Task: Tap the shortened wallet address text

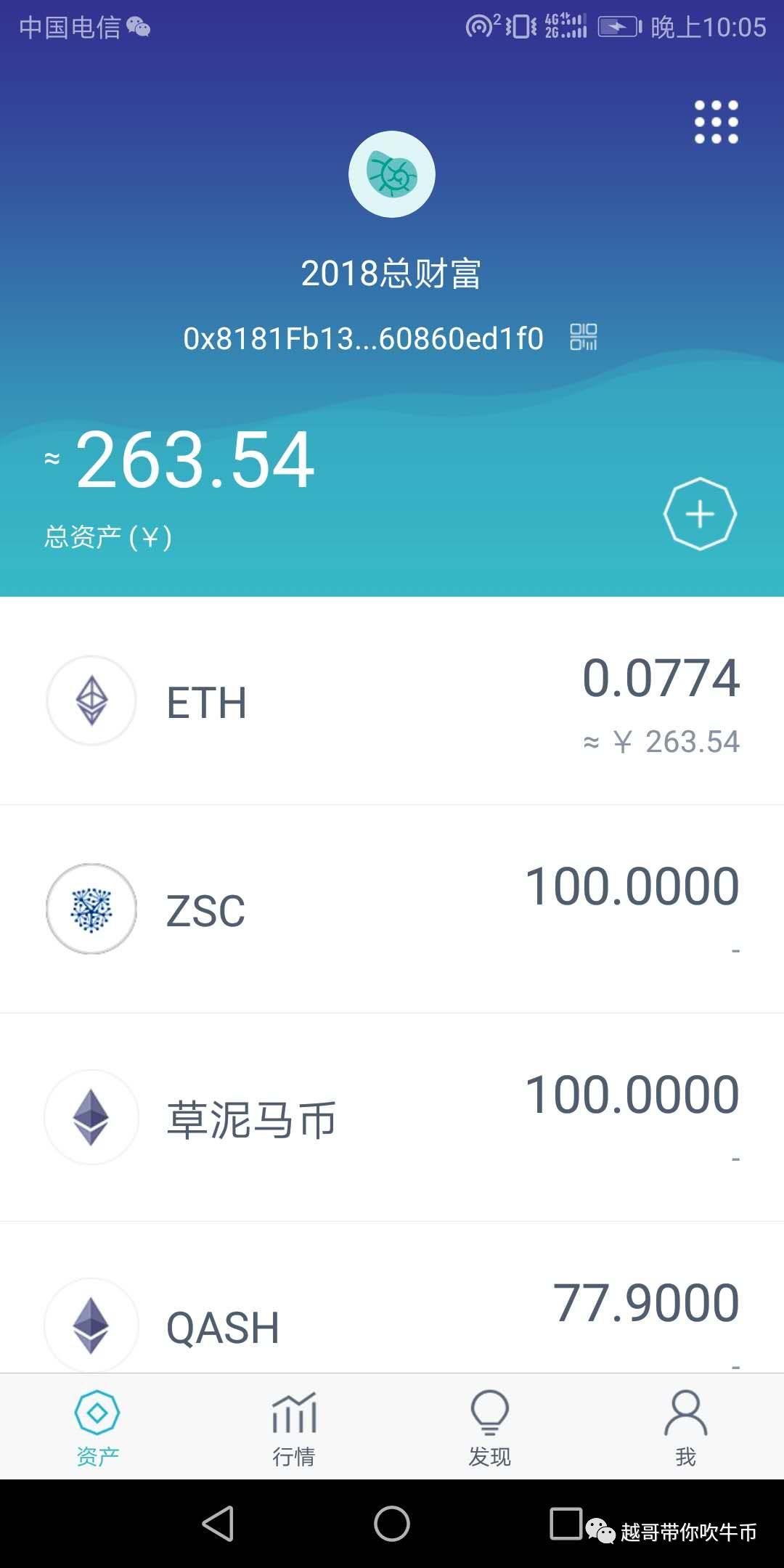Action: pyautogui.click(x=362, y=338)
